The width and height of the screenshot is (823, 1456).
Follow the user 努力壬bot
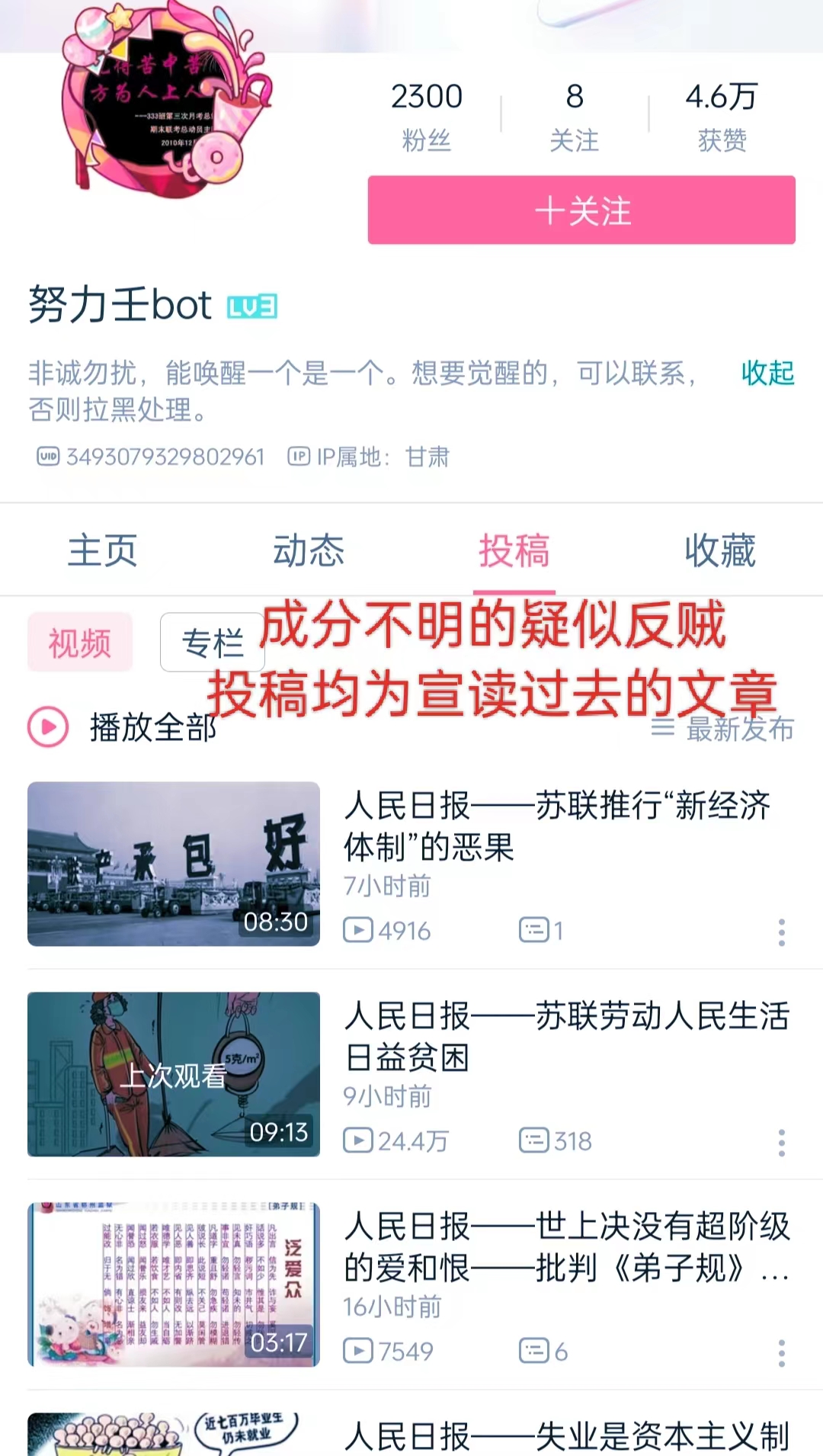pyautogui.click(x=581, y=210)
